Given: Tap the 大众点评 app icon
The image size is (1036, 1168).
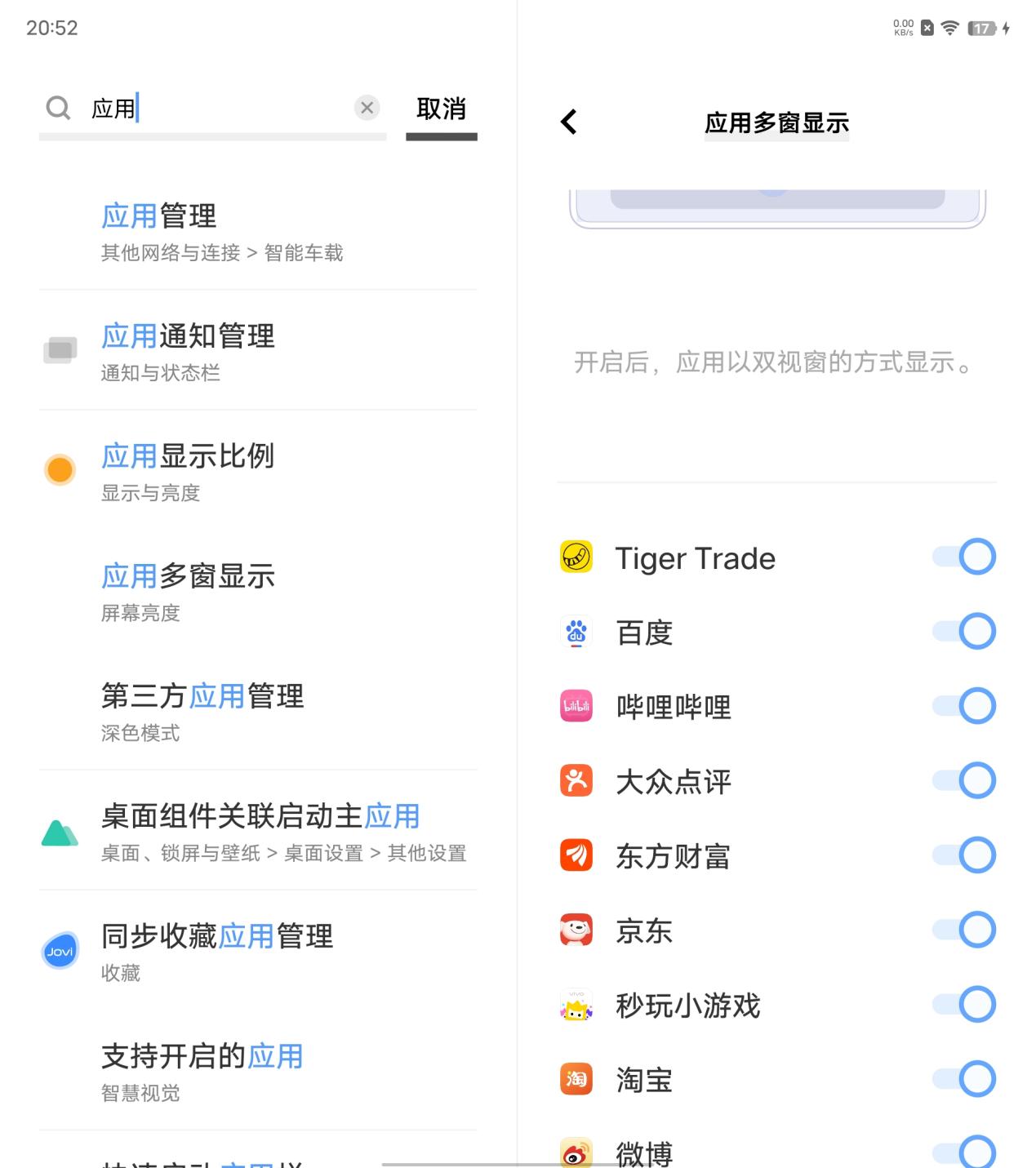Looking at the screenshot, I should pos(576,781).
